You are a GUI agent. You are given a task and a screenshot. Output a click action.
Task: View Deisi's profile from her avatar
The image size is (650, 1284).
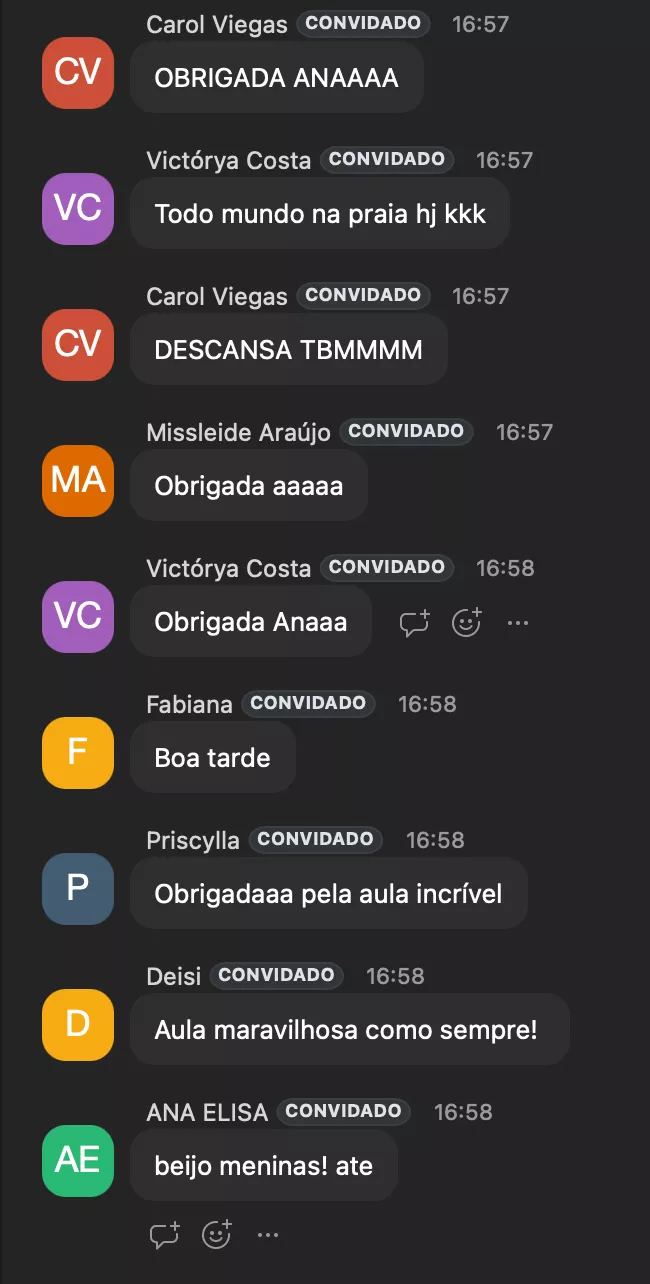point(78,1024)
